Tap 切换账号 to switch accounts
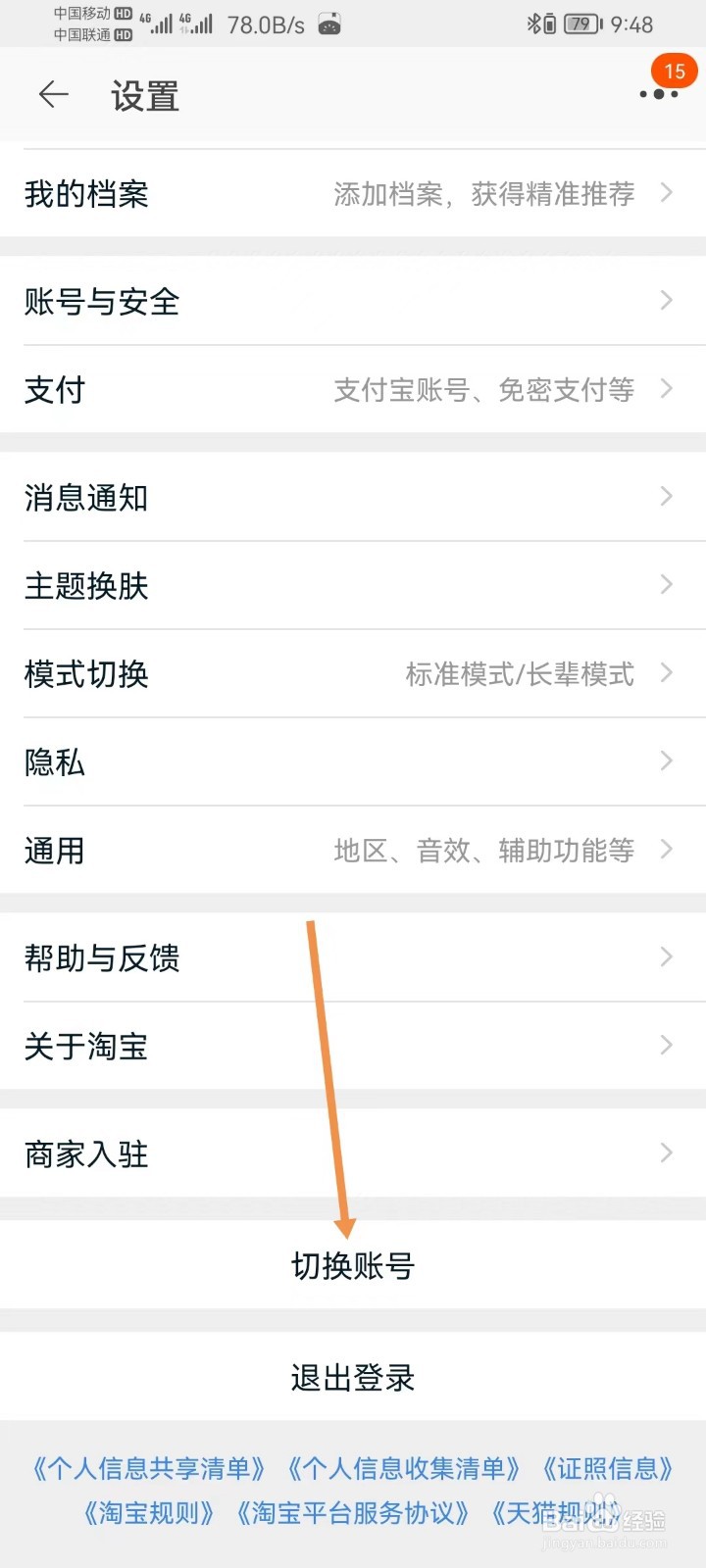The image size is (706, 1568). click(x=353, y=1265)
